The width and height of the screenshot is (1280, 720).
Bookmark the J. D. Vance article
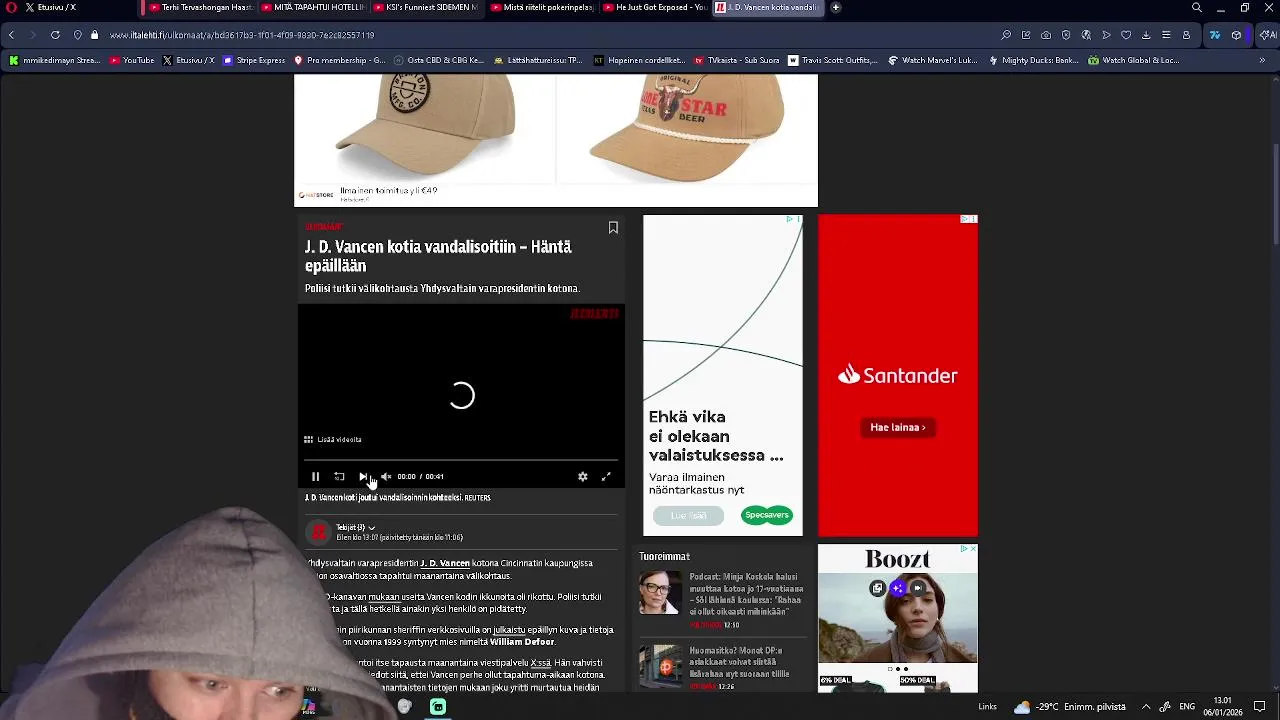[613, 228]
